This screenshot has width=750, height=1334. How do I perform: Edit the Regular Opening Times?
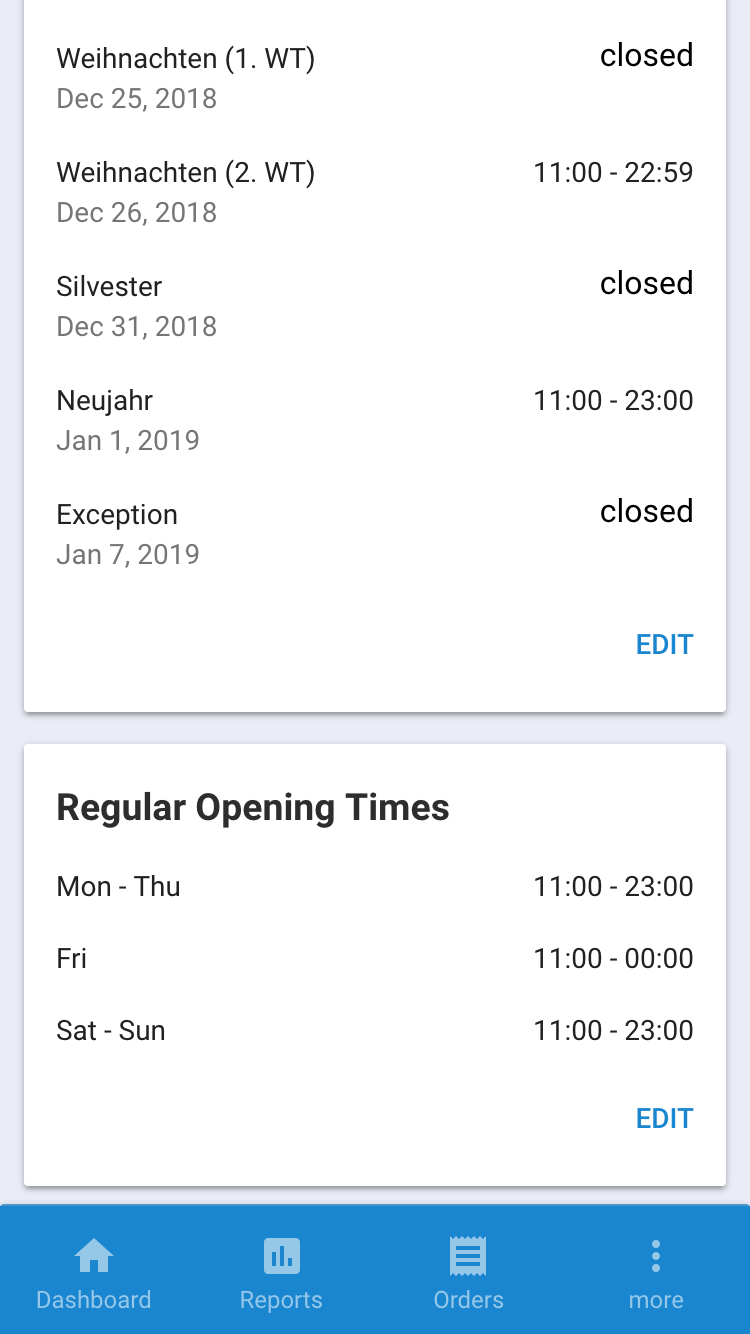664,1118
